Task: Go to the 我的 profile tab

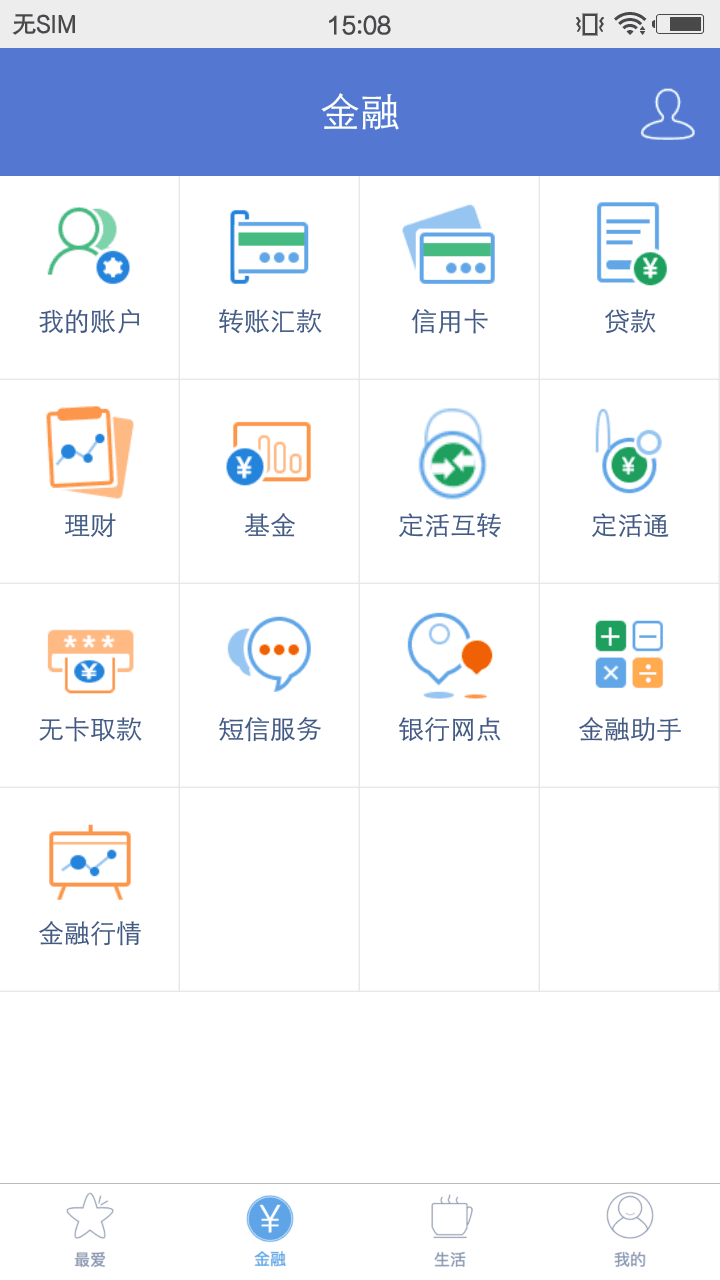Action: [630, 1230]
